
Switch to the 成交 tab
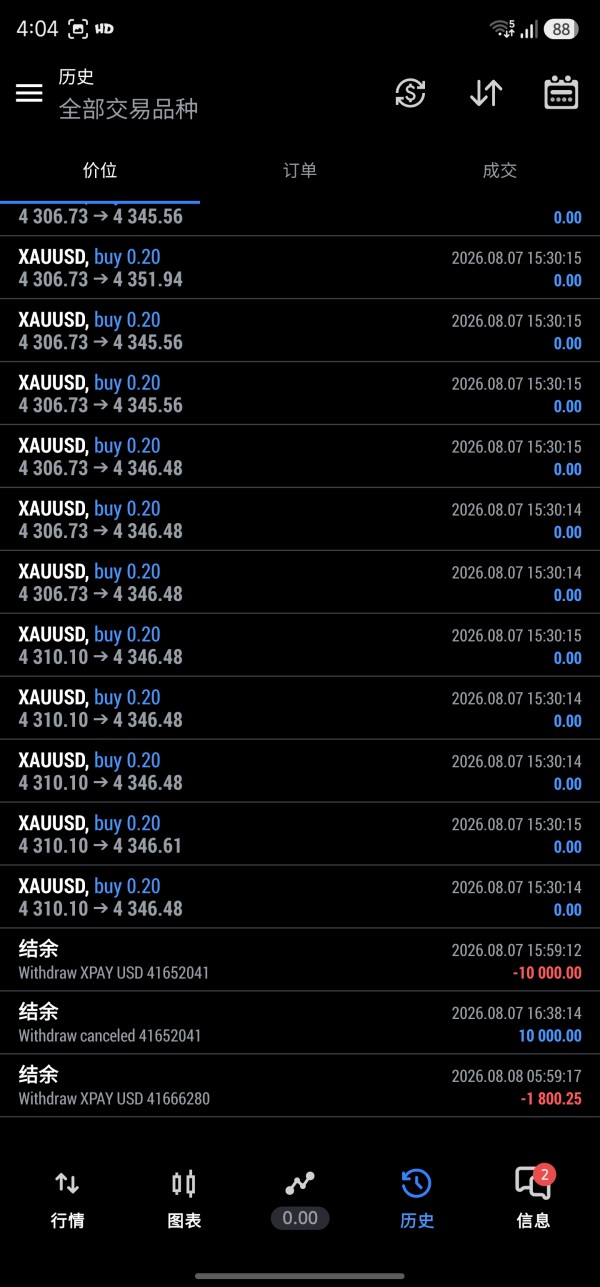tap(500, 171)
